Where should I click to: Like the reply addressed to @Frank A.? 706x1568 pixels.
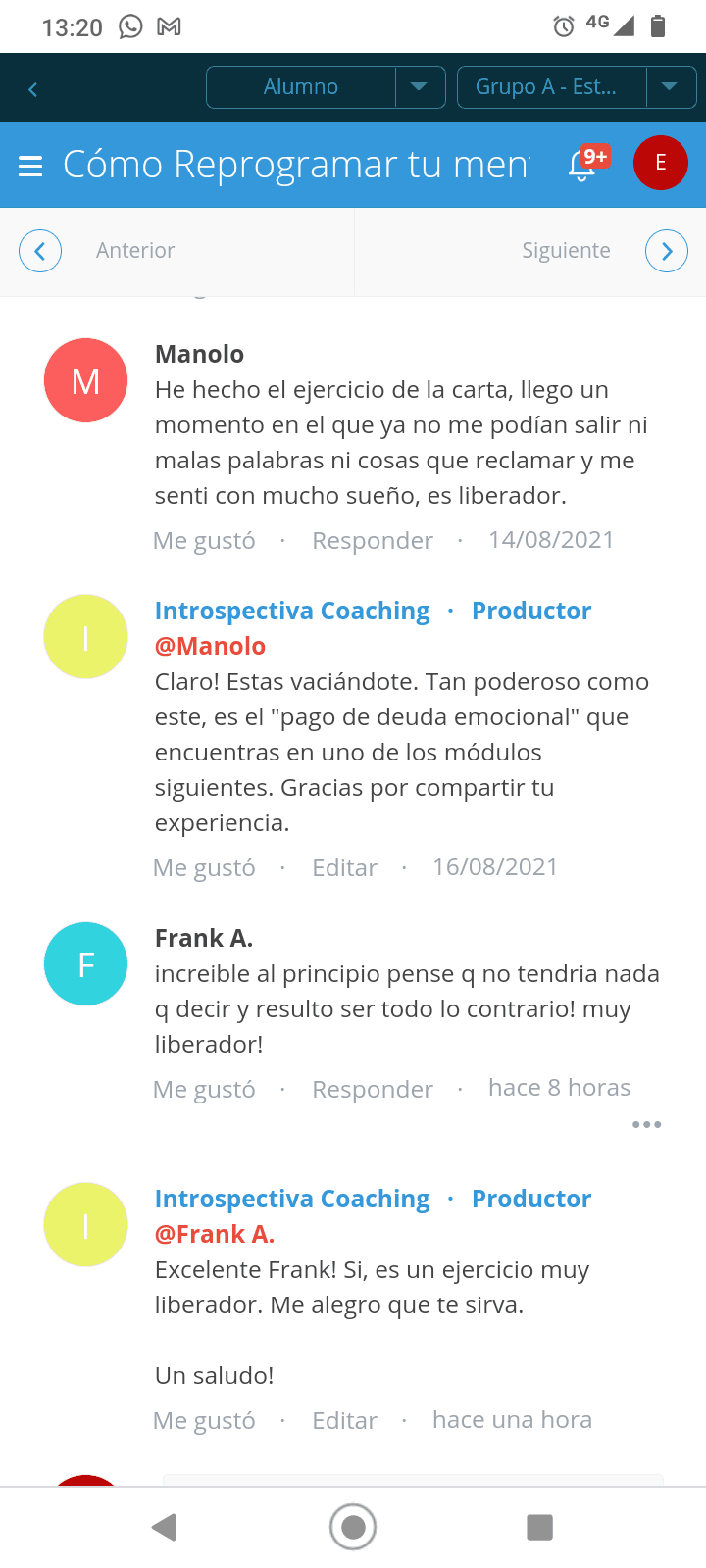(204, 1421)
